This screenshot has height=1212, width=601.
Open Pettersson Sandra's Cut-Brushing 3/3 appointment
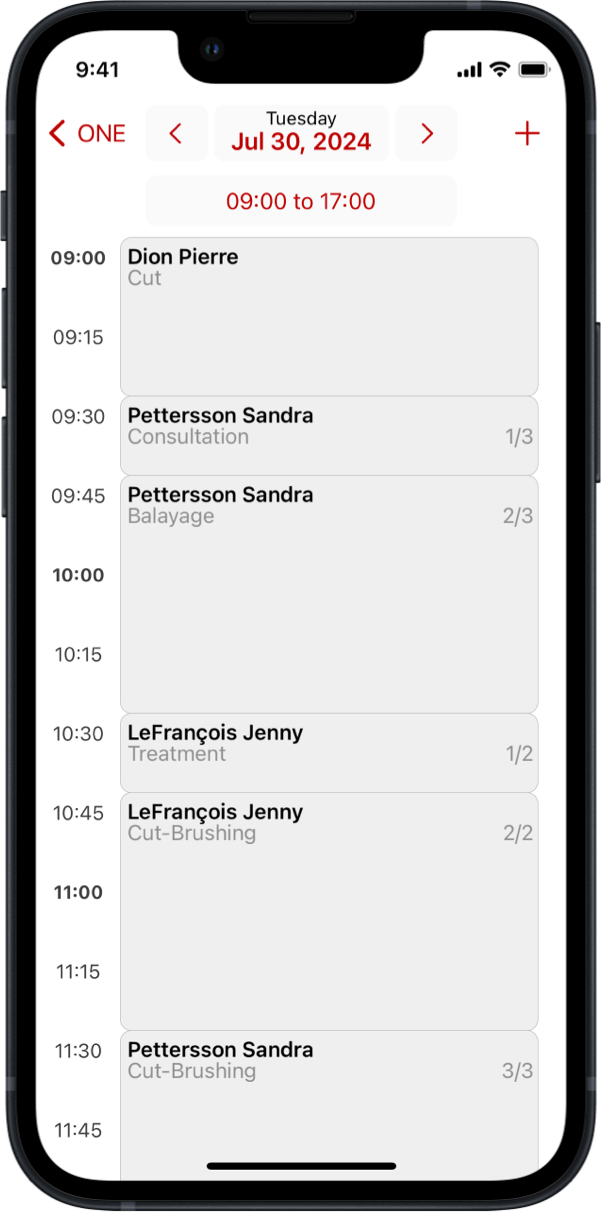(329, 1105)
